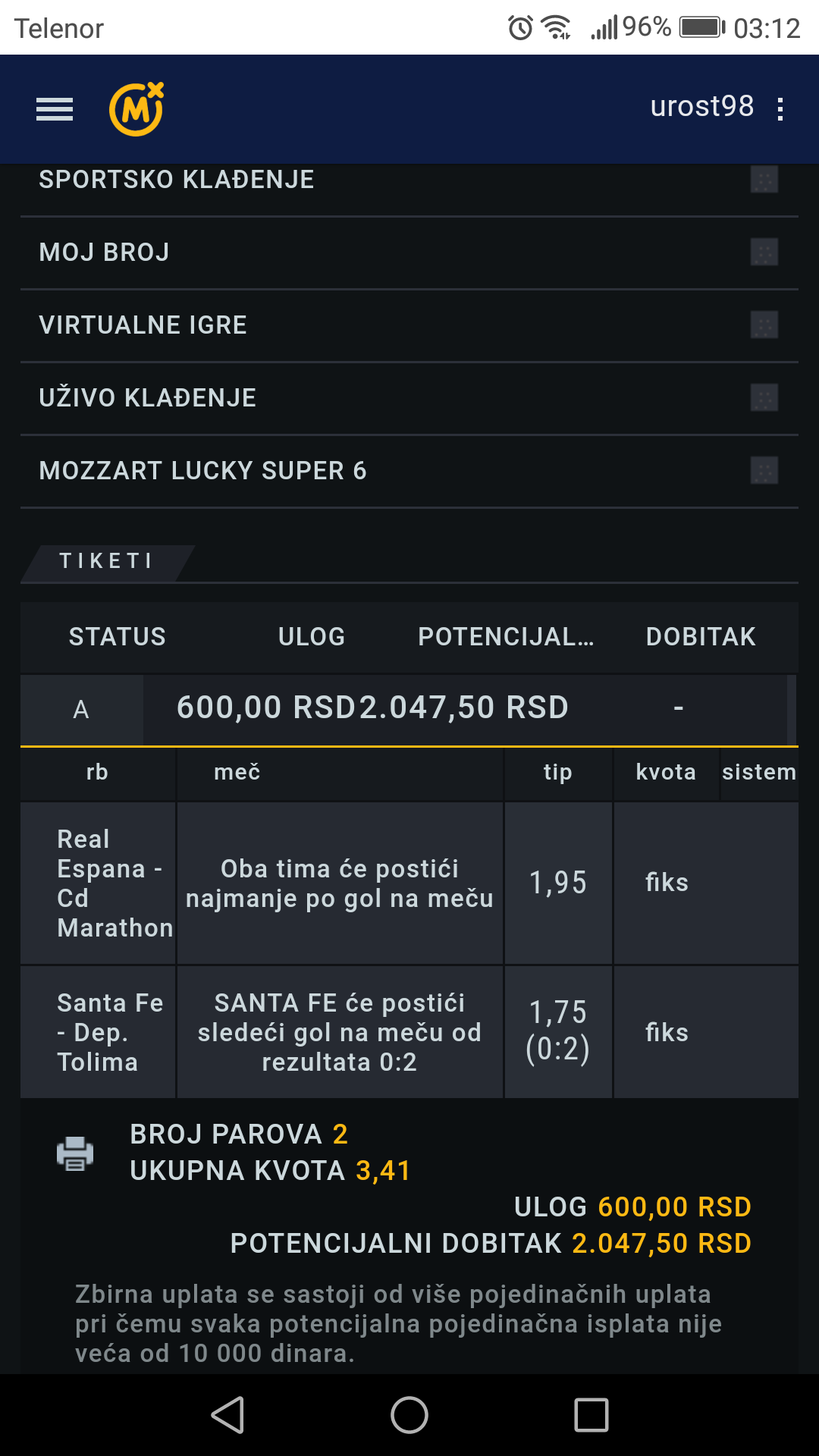Open recent apps from navigation bar
This screenshot has height=1456, width=819.
click(591, 1415)
